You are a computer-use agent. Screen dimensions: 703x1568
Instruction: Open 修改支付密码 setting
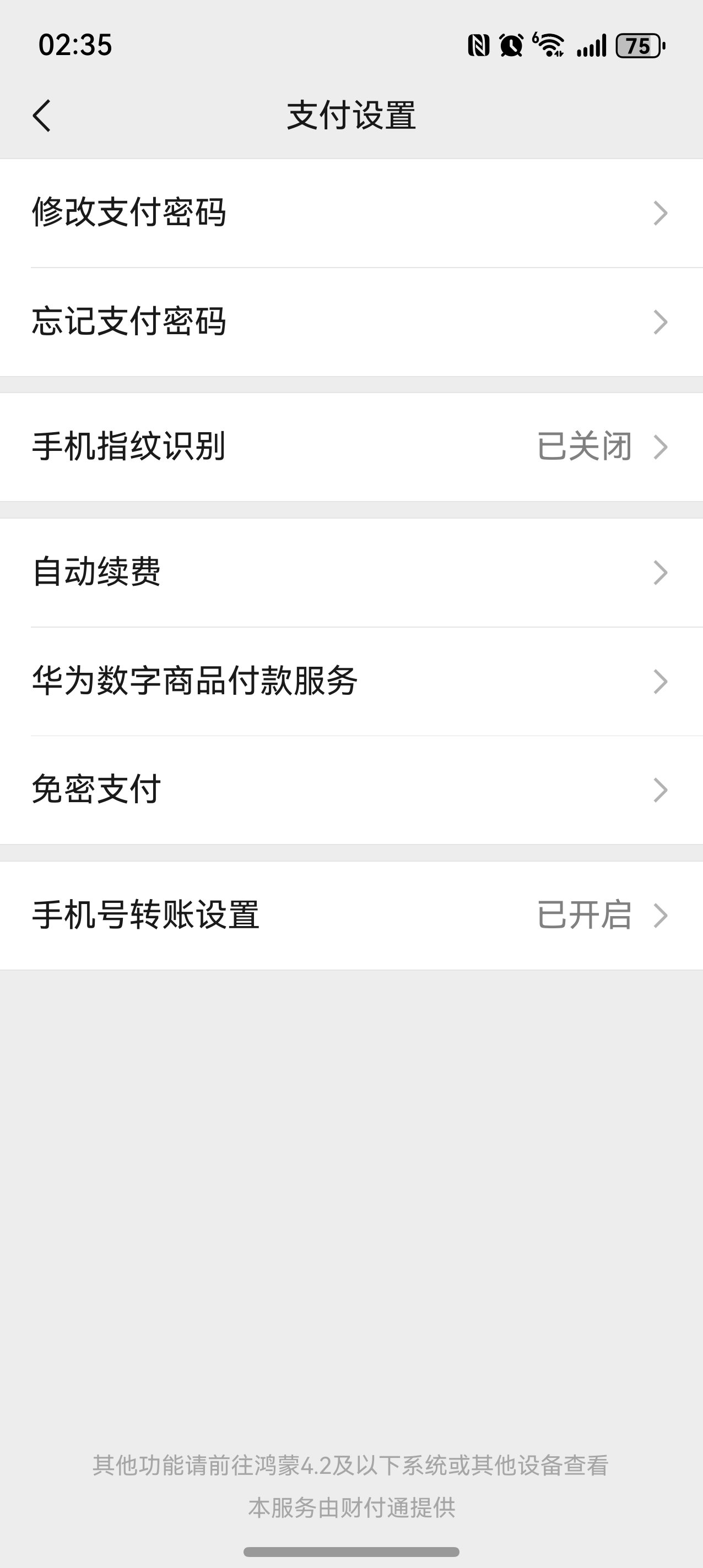(351, 213)
